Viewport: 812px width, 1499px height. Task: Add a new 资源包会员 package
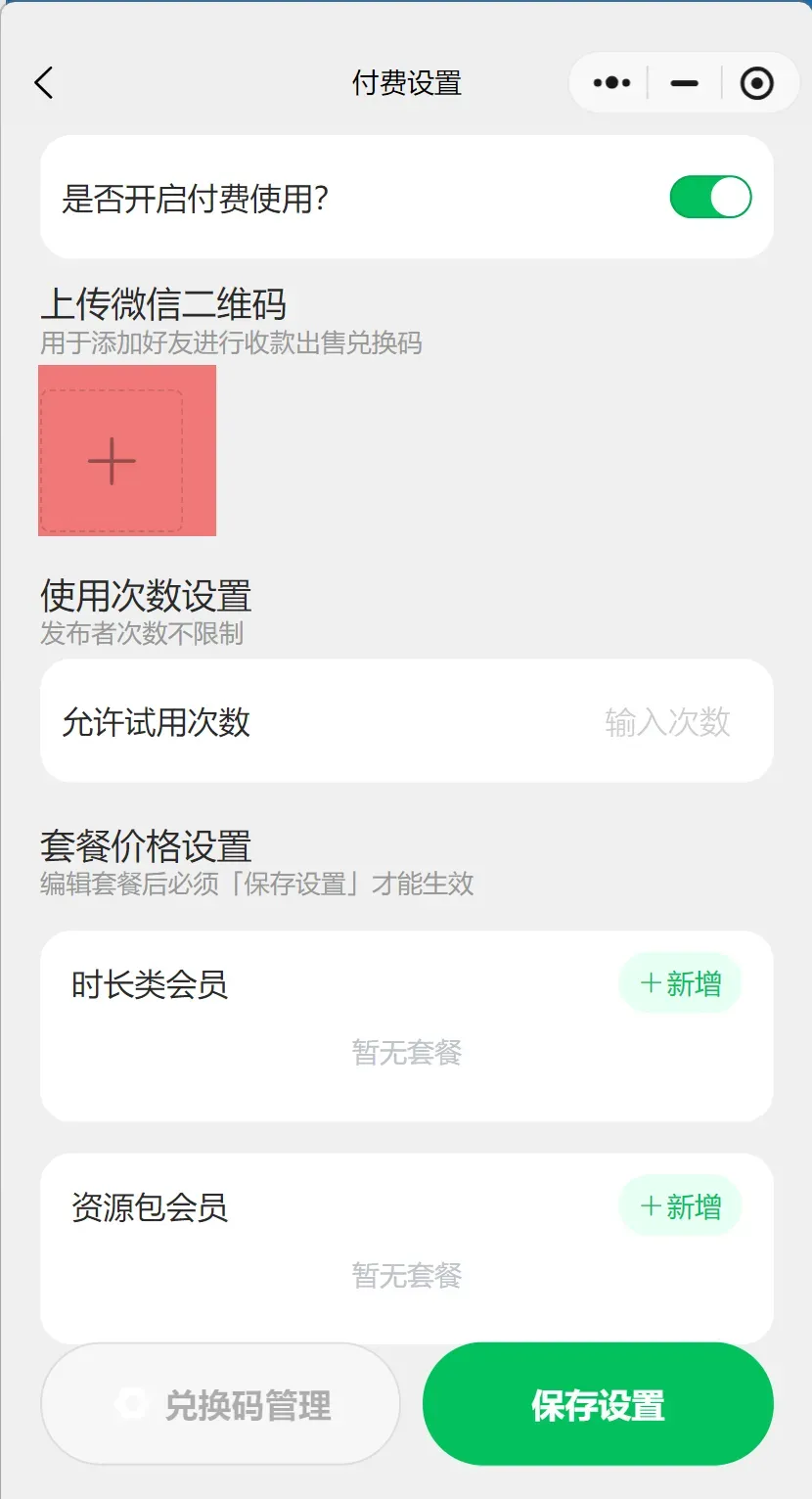[681, 1206]
